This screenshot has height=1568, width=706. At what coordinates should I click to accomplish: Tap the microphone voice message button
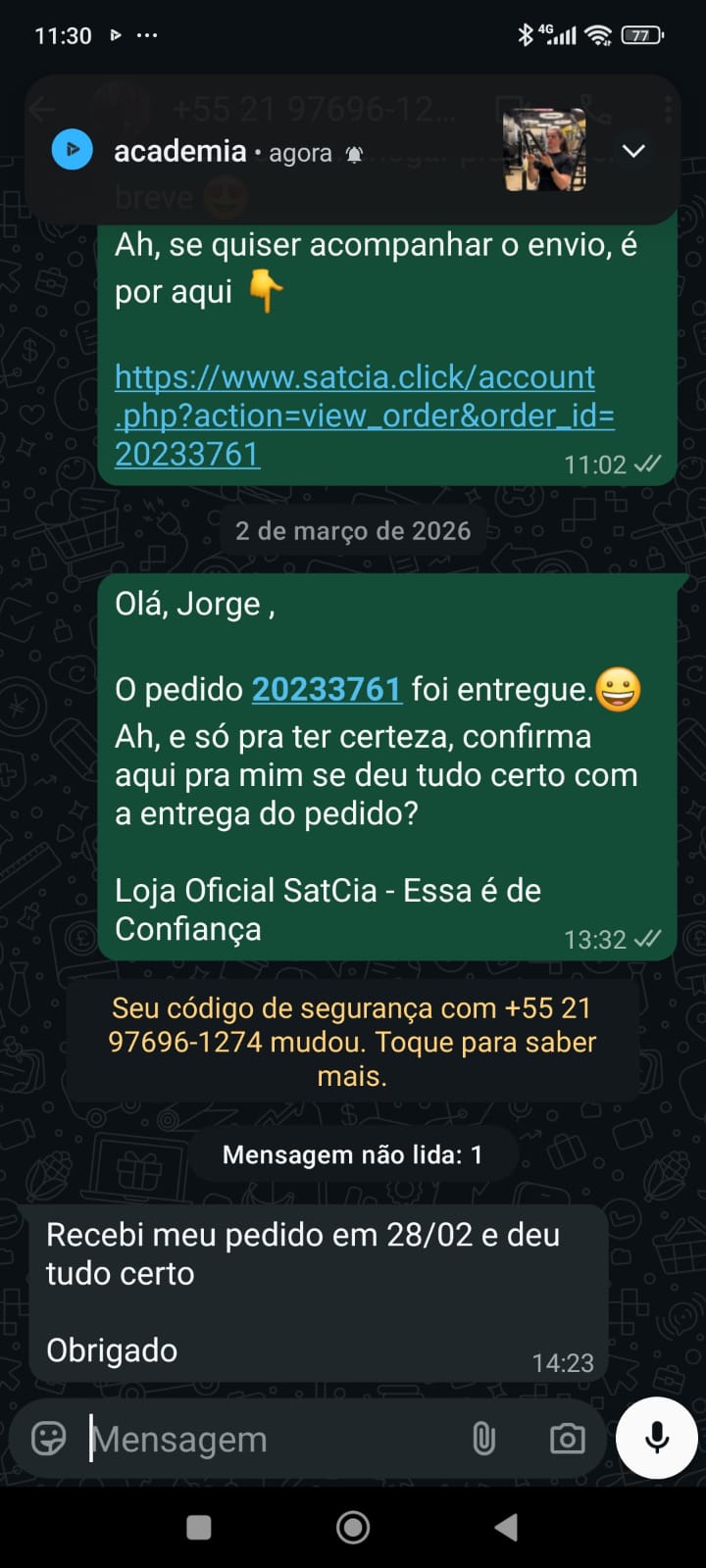(657, 1438)
